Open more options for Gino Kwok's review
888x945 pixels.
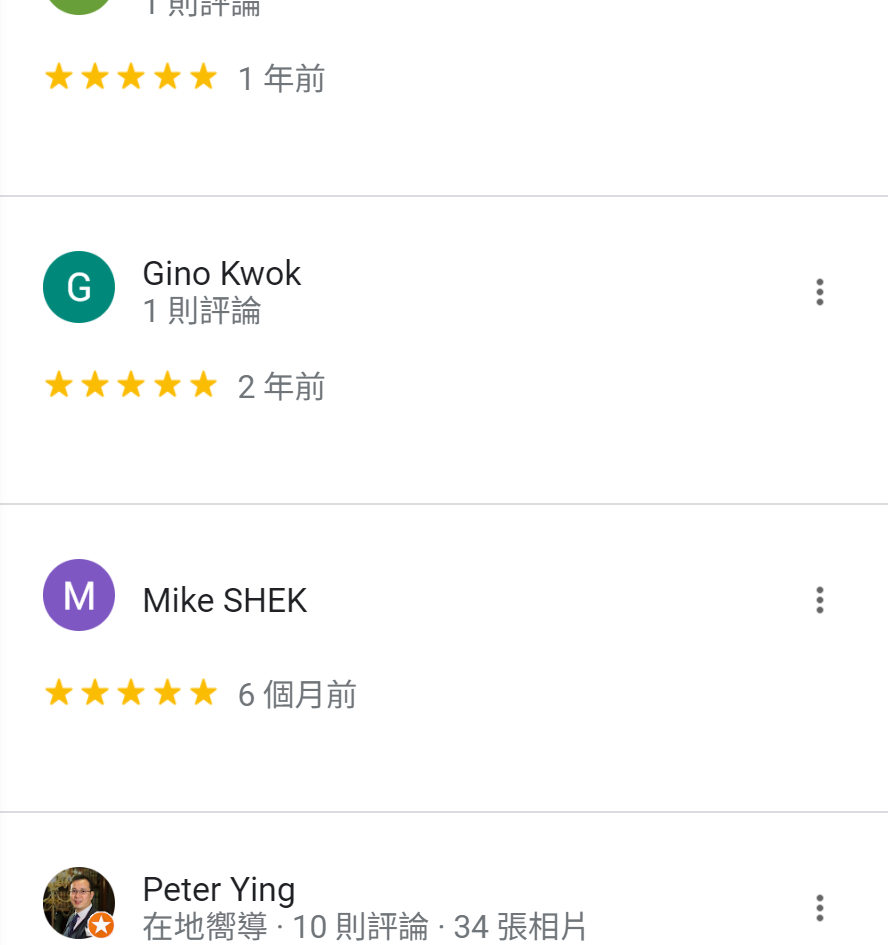pos(820,292)
